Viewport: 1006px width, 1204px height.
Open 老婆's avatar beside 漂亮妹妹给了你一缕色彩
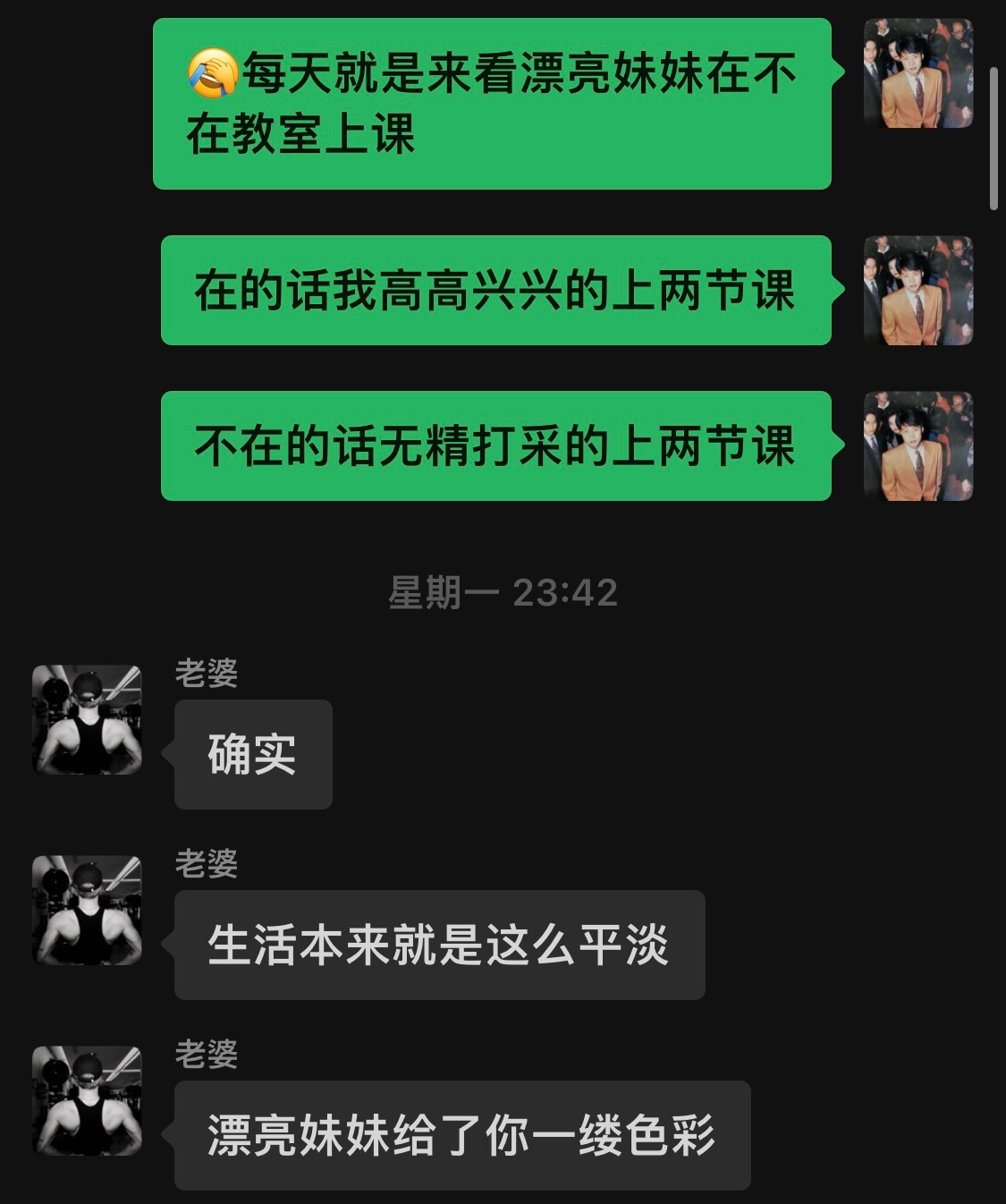point(87,1102)
